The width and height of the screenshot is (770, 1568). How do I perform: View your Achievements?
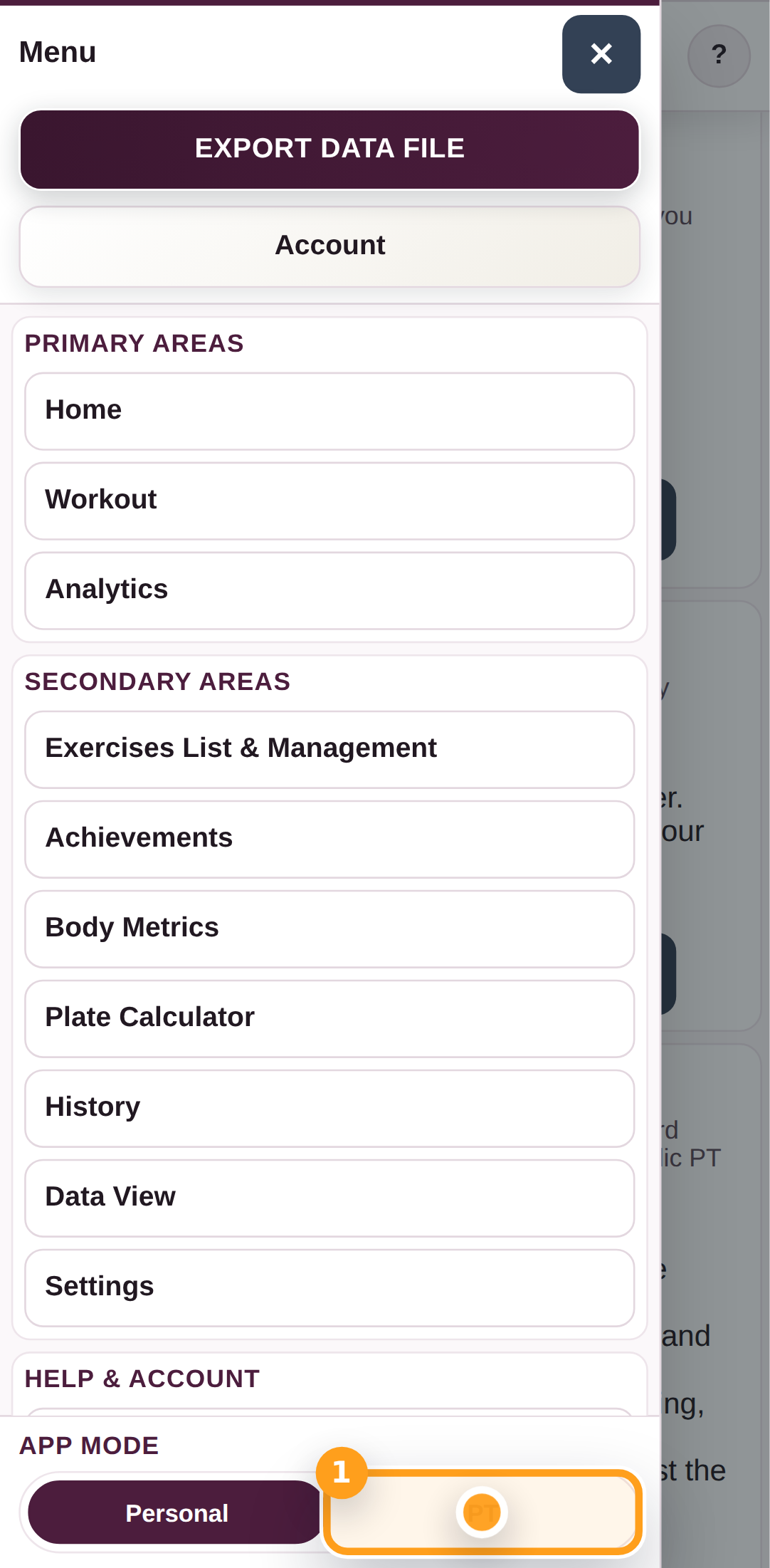329,839
